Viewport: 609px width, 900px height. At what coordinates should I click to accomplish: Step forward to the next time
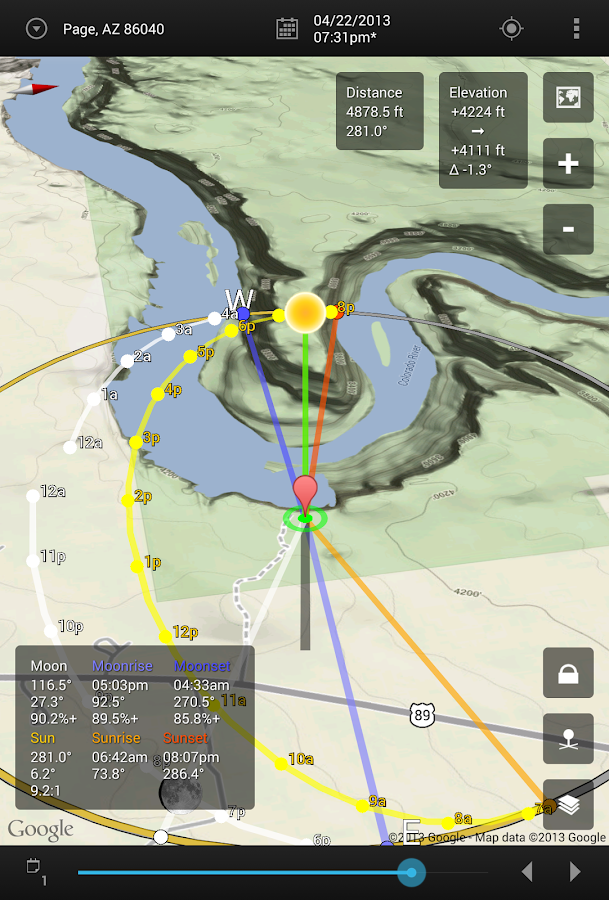(x=575, y=873)
